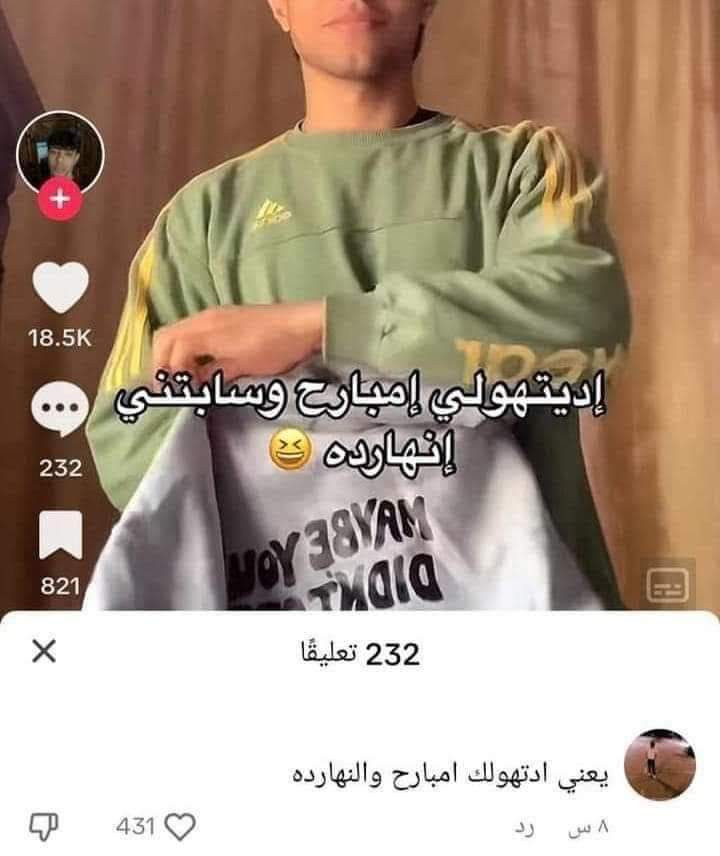Follow the creator with the plus badge

tap(61, 199)
